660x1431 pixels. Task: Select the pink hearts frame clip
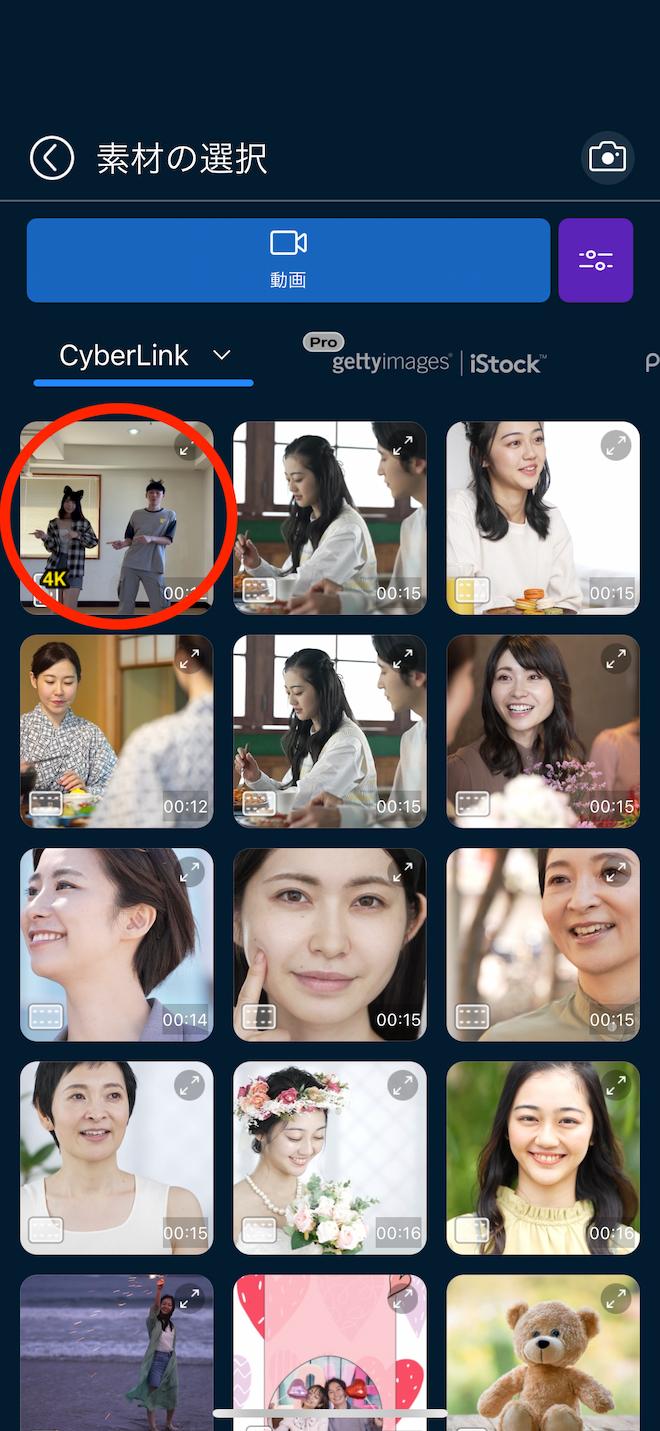[x=330, y=1352]
